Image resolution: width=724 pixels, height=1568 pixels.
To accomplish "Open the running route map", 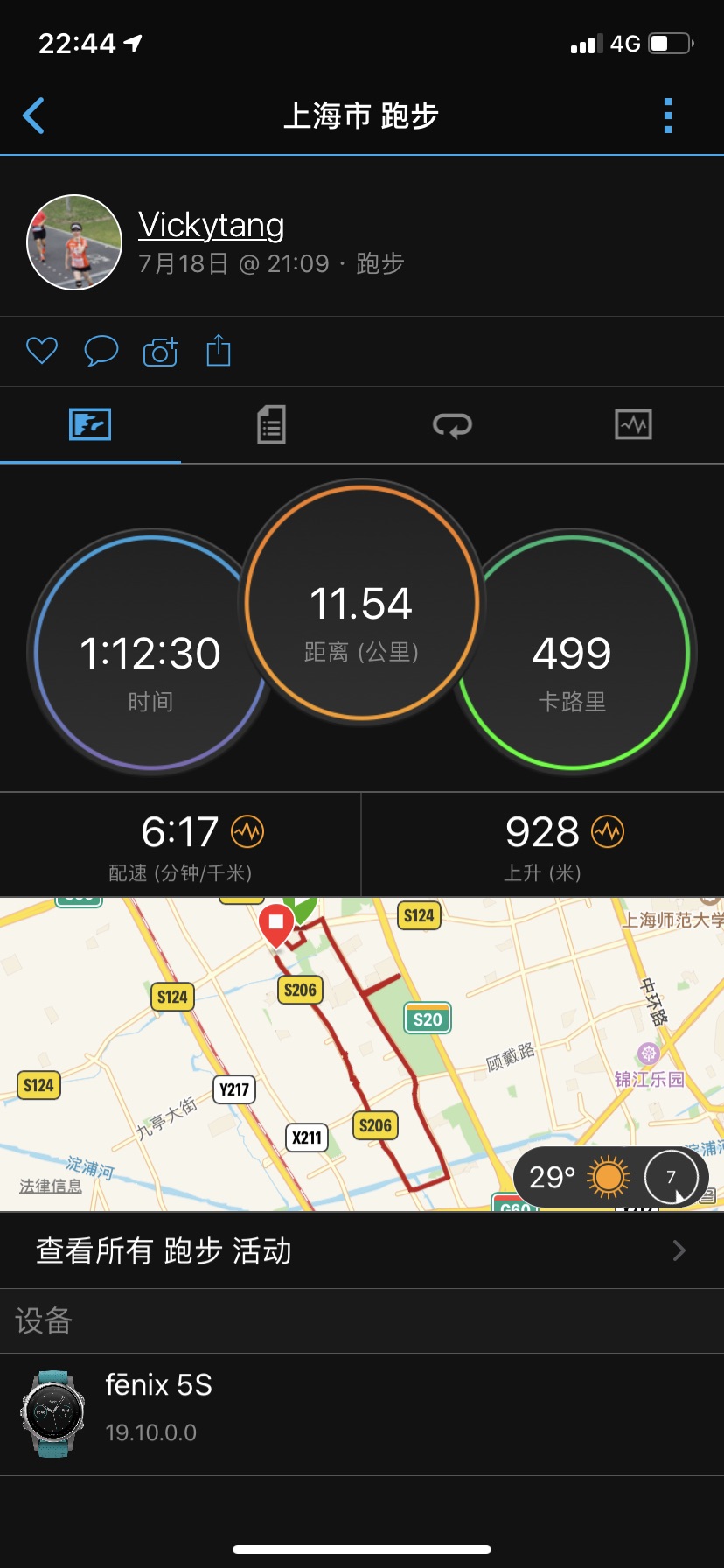I will tap(362, 1053).
